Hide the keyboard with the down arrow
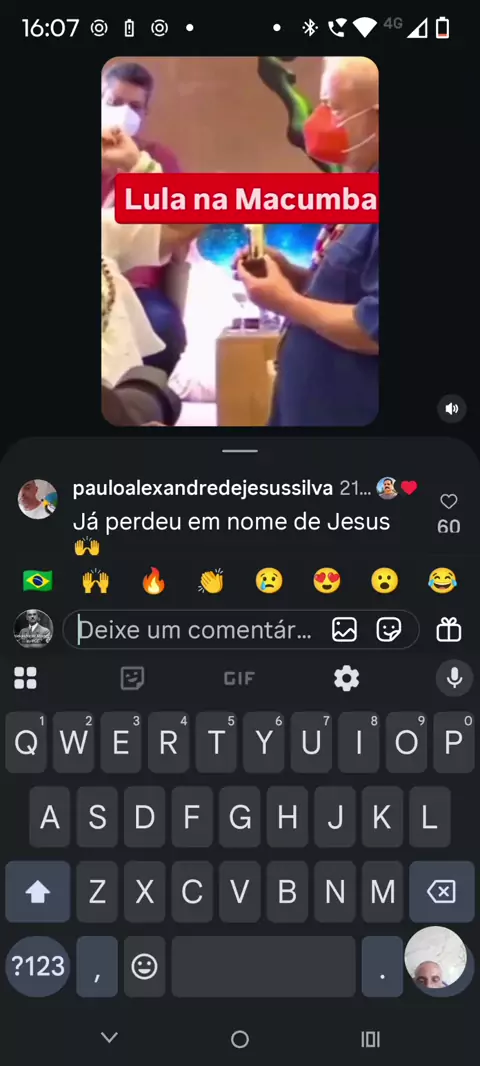The width and height of the screenshot is (480, 1066). 109,1037
